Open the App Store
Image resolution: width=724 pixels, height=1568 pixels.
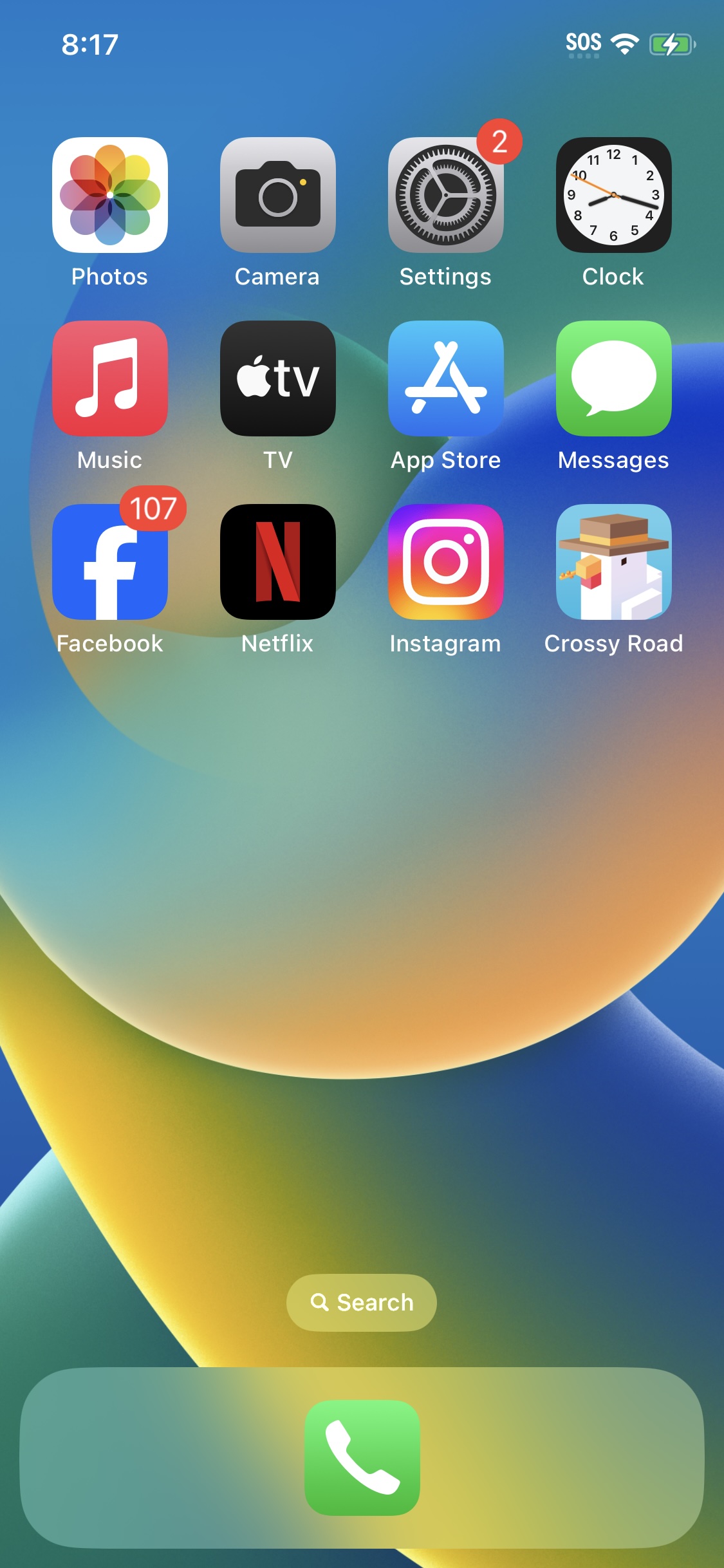[446, 378]
